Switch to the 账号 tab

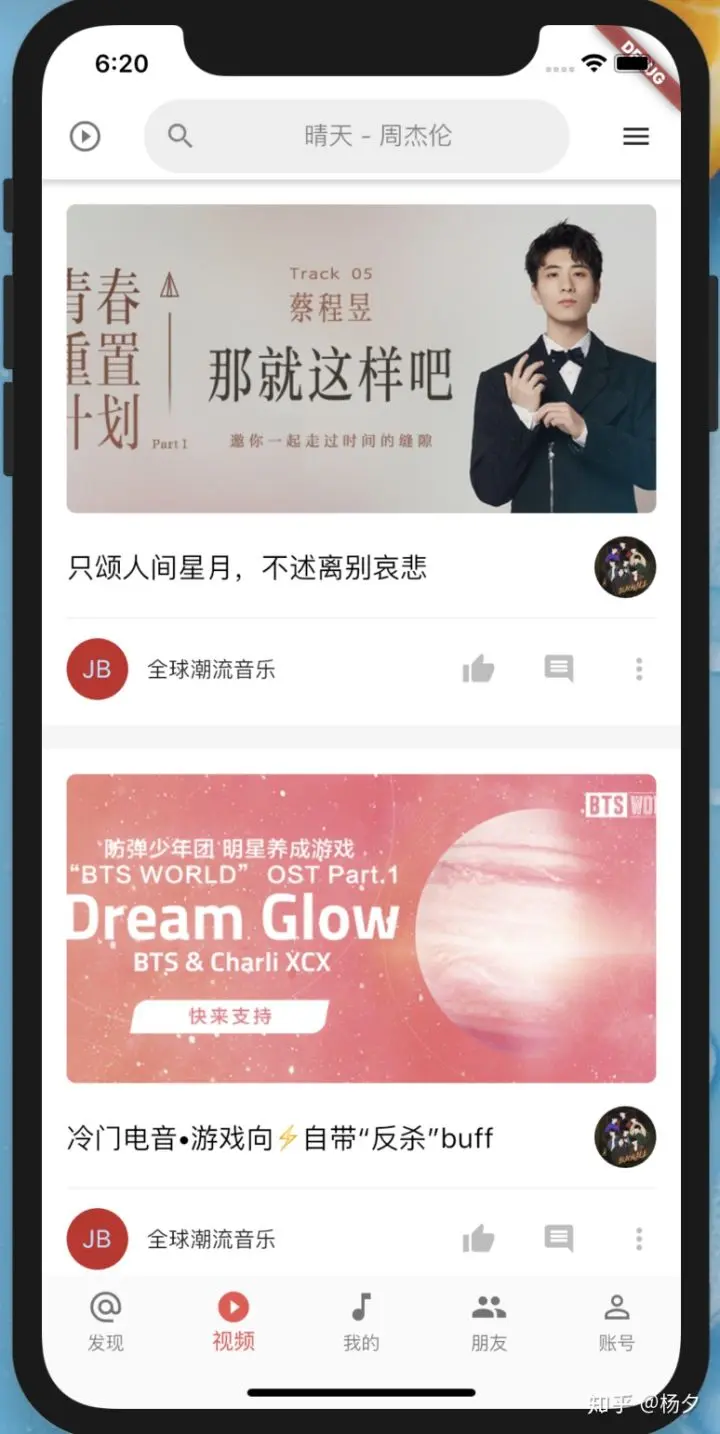617,1320
